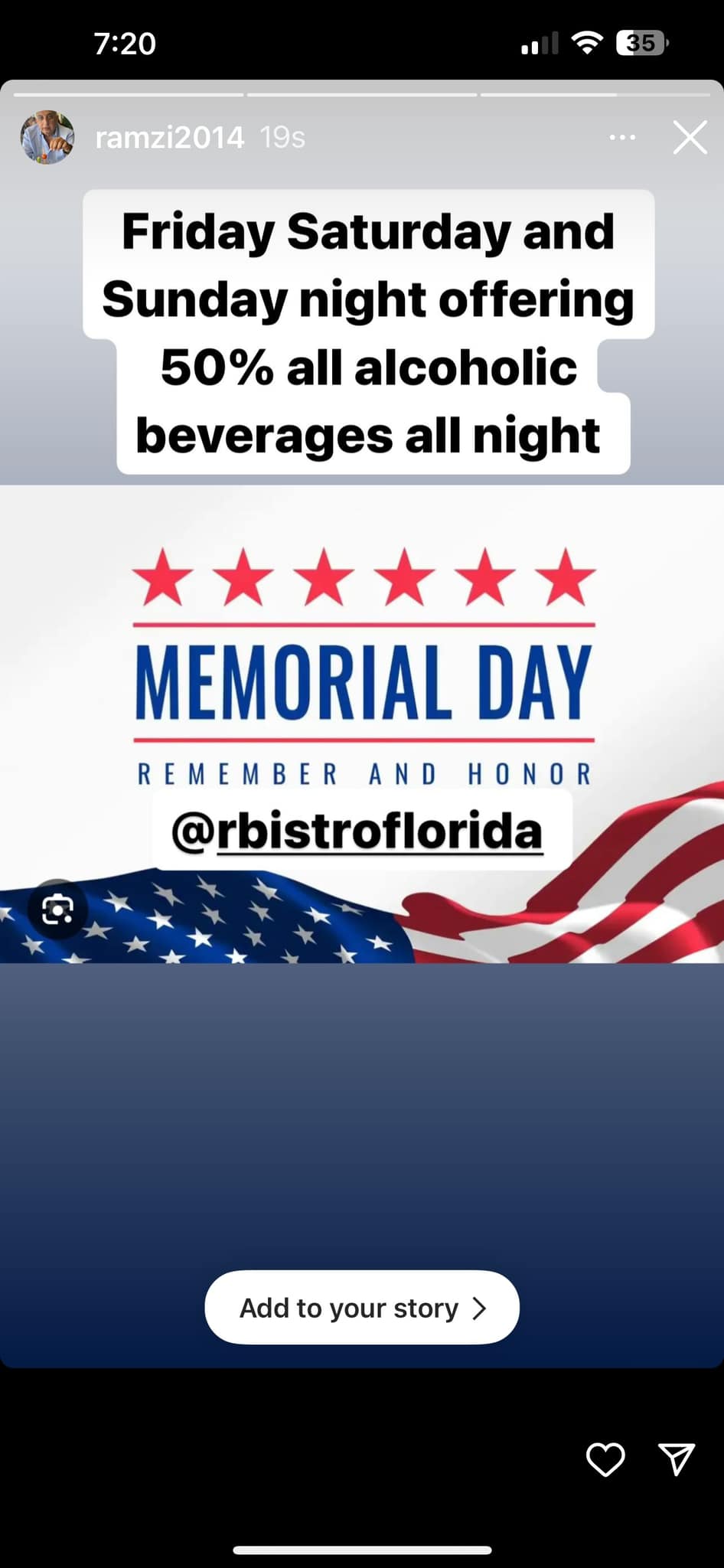
Task: Tap Add to your story
Action: click(x=362, y=1308)
